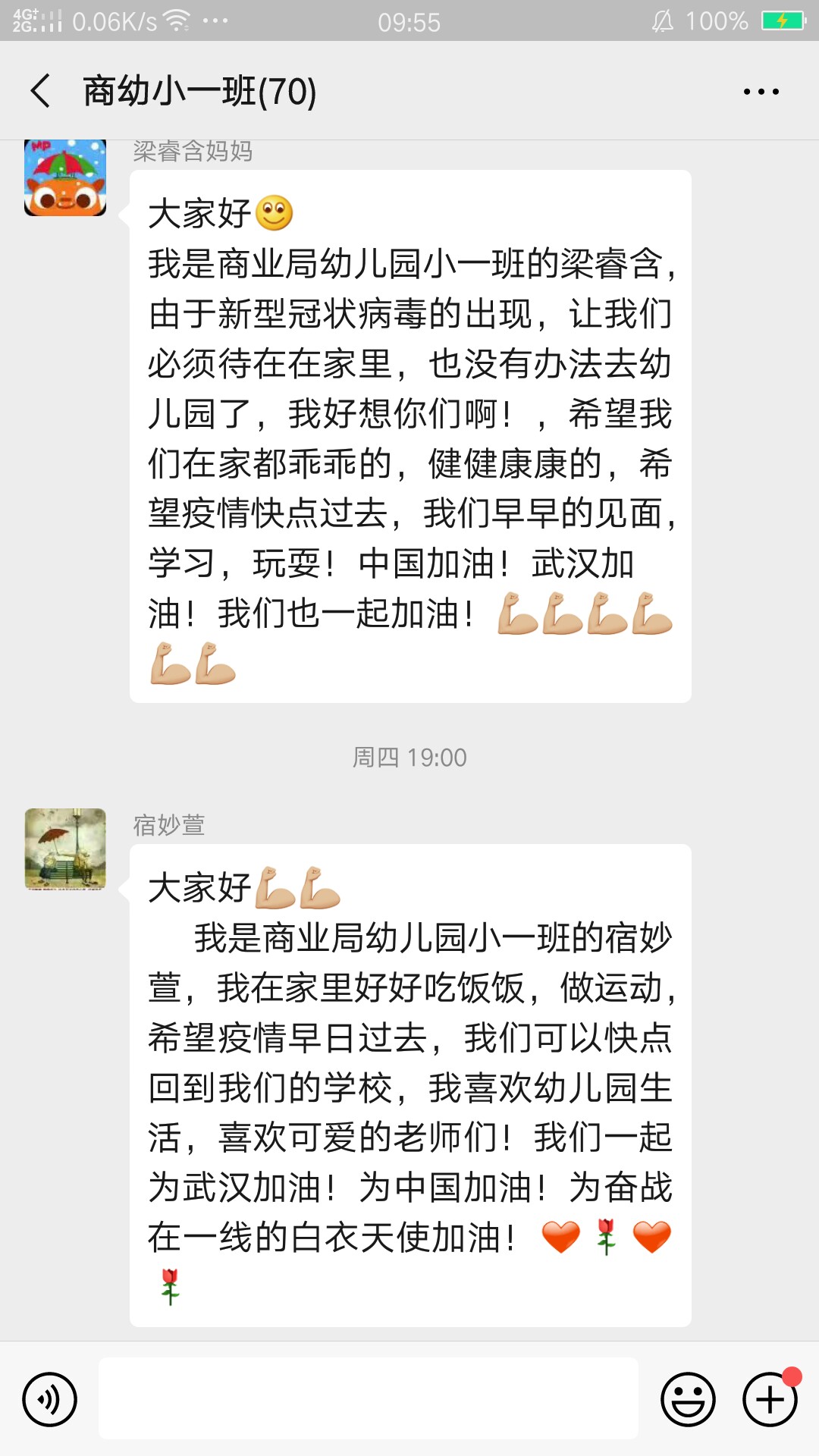
Task: Tap the message text field
Action: point(368,1398)
